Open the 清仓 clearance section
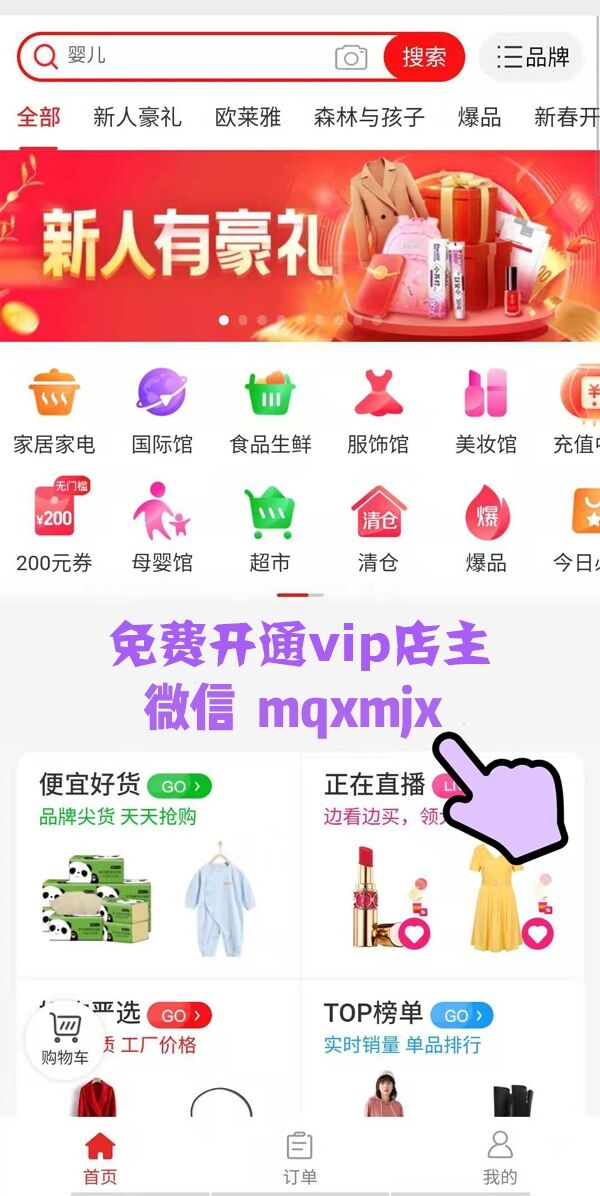The height and width of the screenshot is (1196, 600). pyautogui.click(x=378, y=528)
